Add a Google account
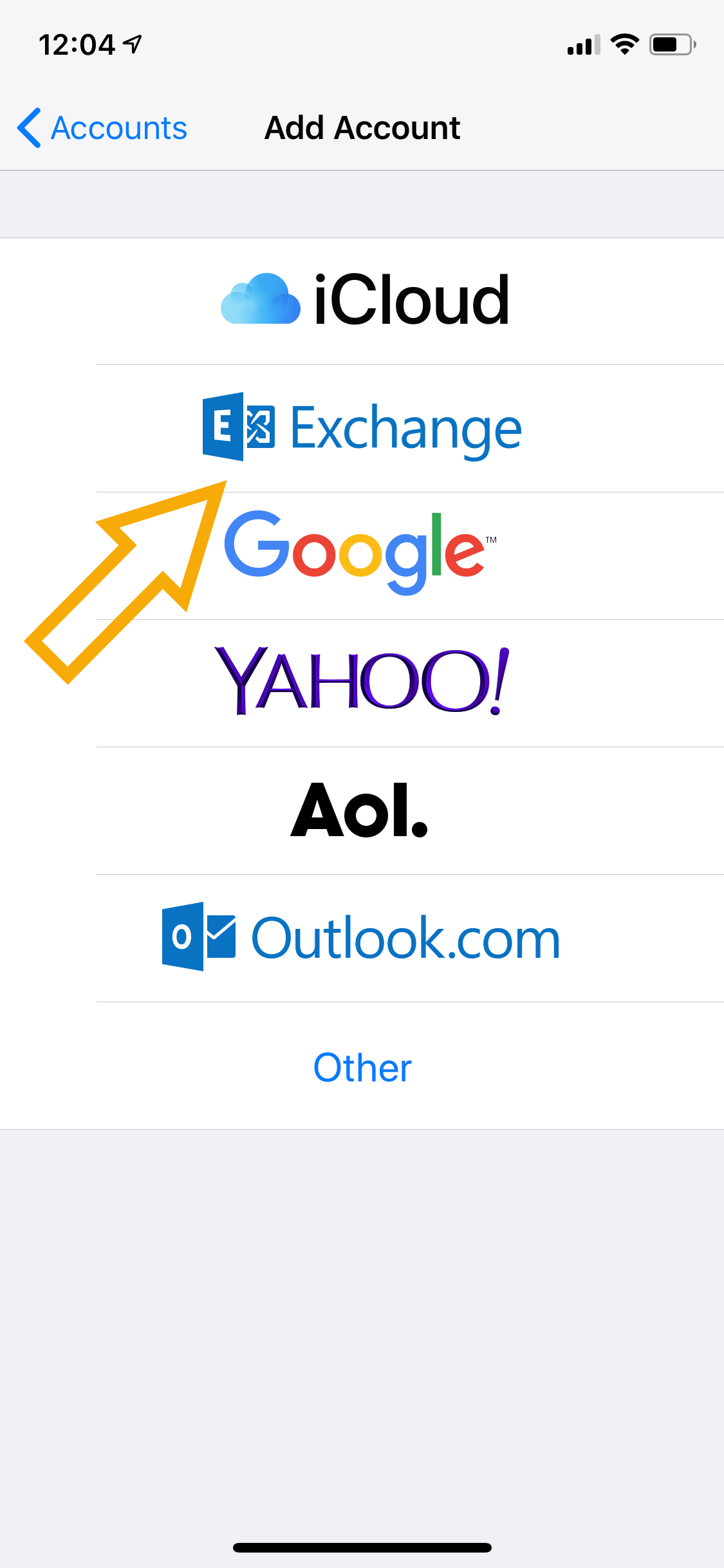 click(x=362, y=556)
